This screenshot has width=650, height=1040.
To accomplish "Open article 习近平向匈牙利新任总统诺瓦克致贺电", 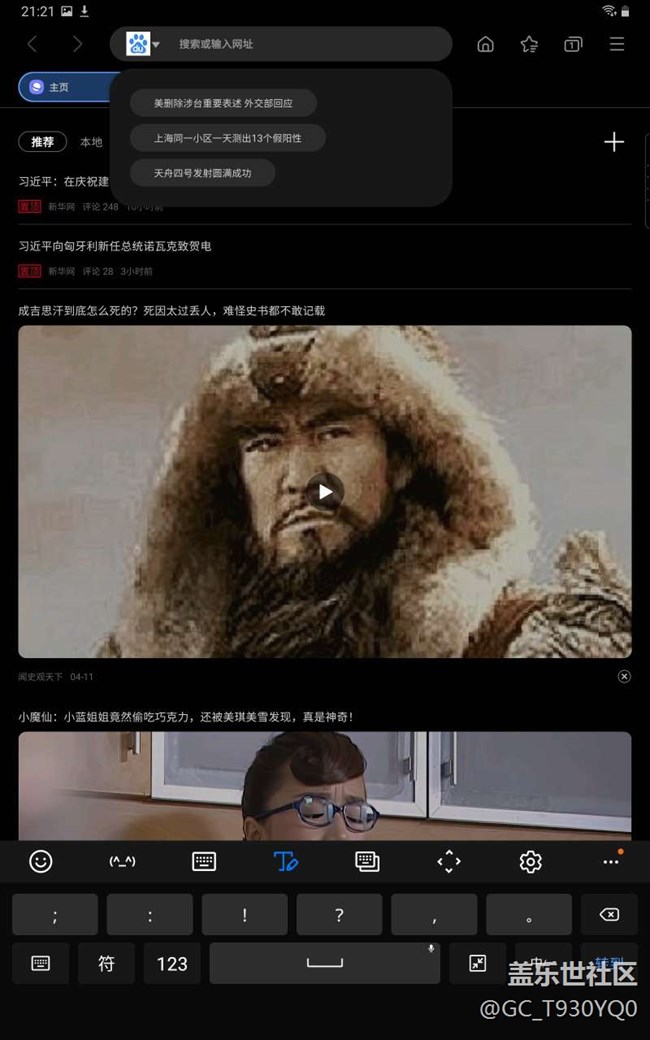I will [x=115, y=246].
